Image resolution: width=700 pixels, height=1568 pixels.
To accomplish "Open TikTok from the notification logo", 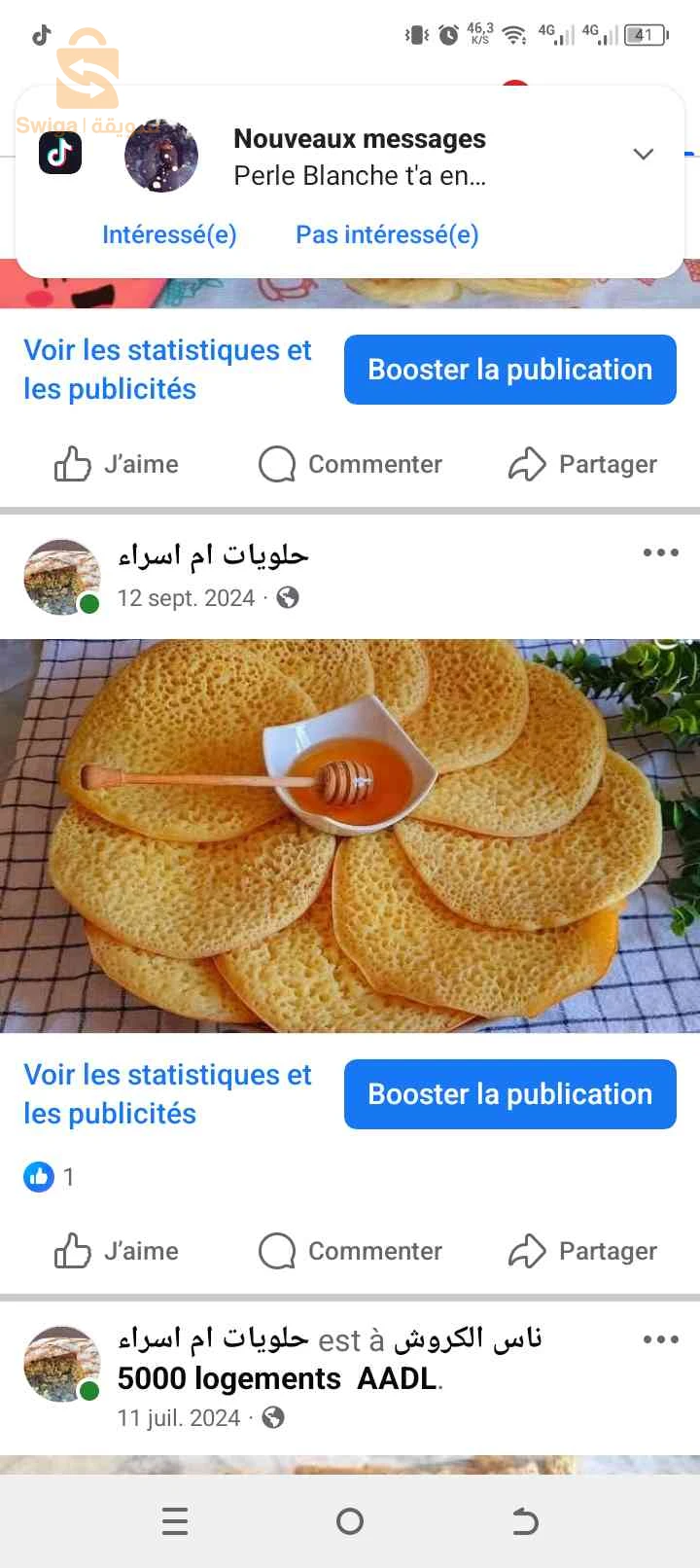I will [x=60, y=154].
